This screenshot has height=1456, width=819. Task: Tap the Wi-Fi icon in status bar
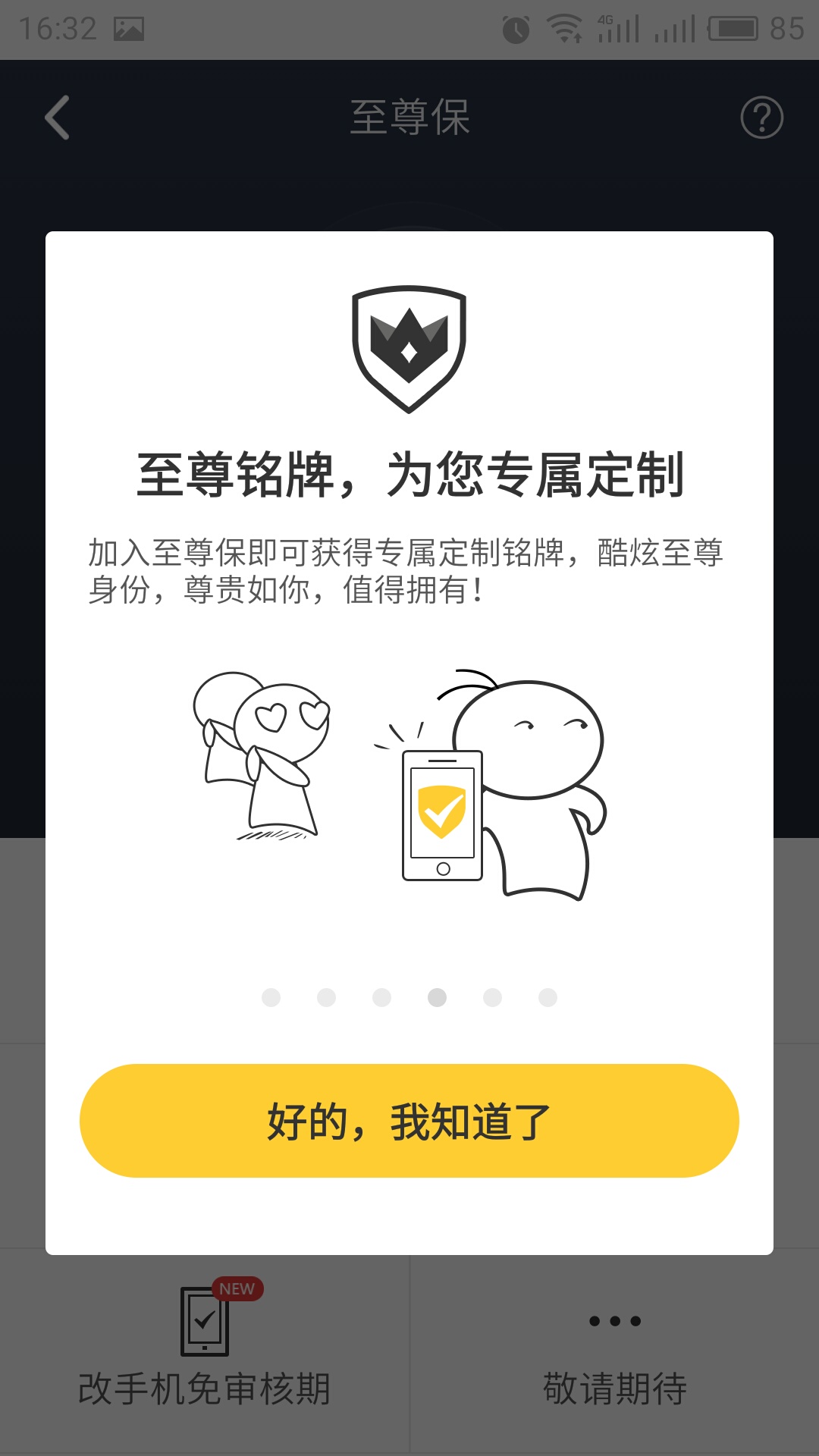click(564, 29)
